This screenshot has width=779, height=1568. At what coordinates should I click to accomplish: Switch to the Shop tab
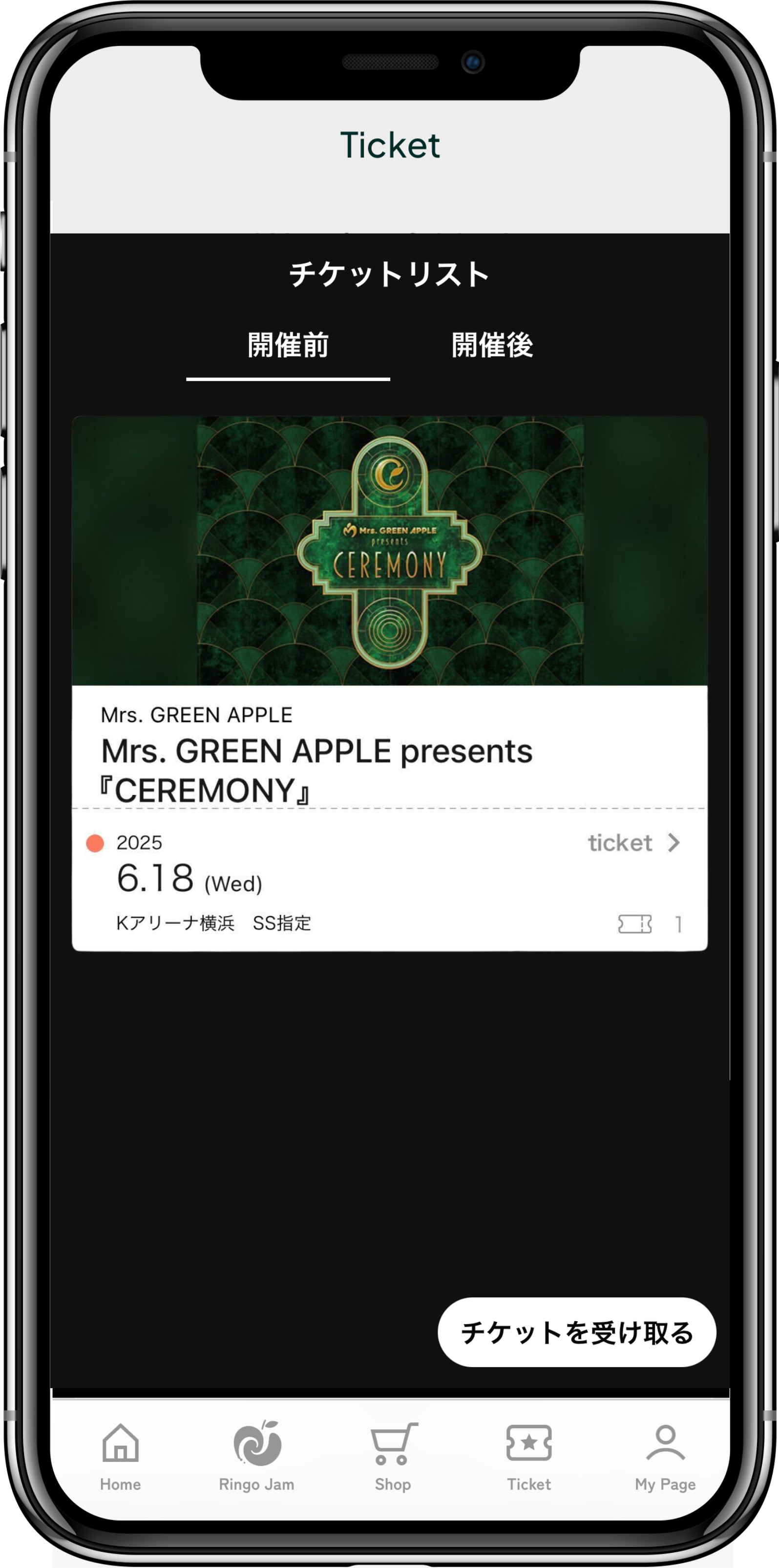tap(393, 1456)
